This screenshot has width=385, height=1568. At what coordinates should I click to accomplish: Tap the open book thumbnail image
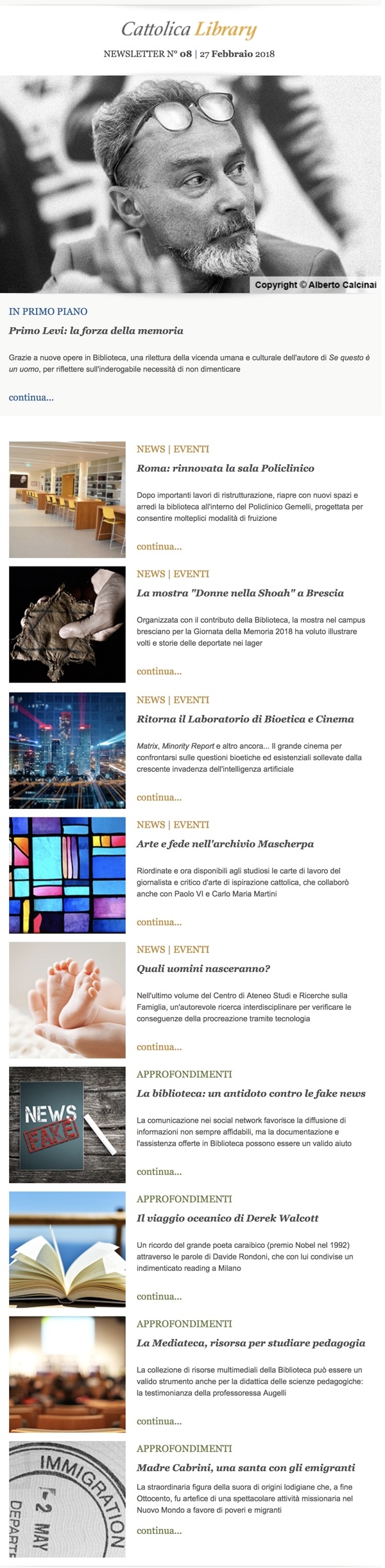pyautogui.click(x=67, y=1248)
